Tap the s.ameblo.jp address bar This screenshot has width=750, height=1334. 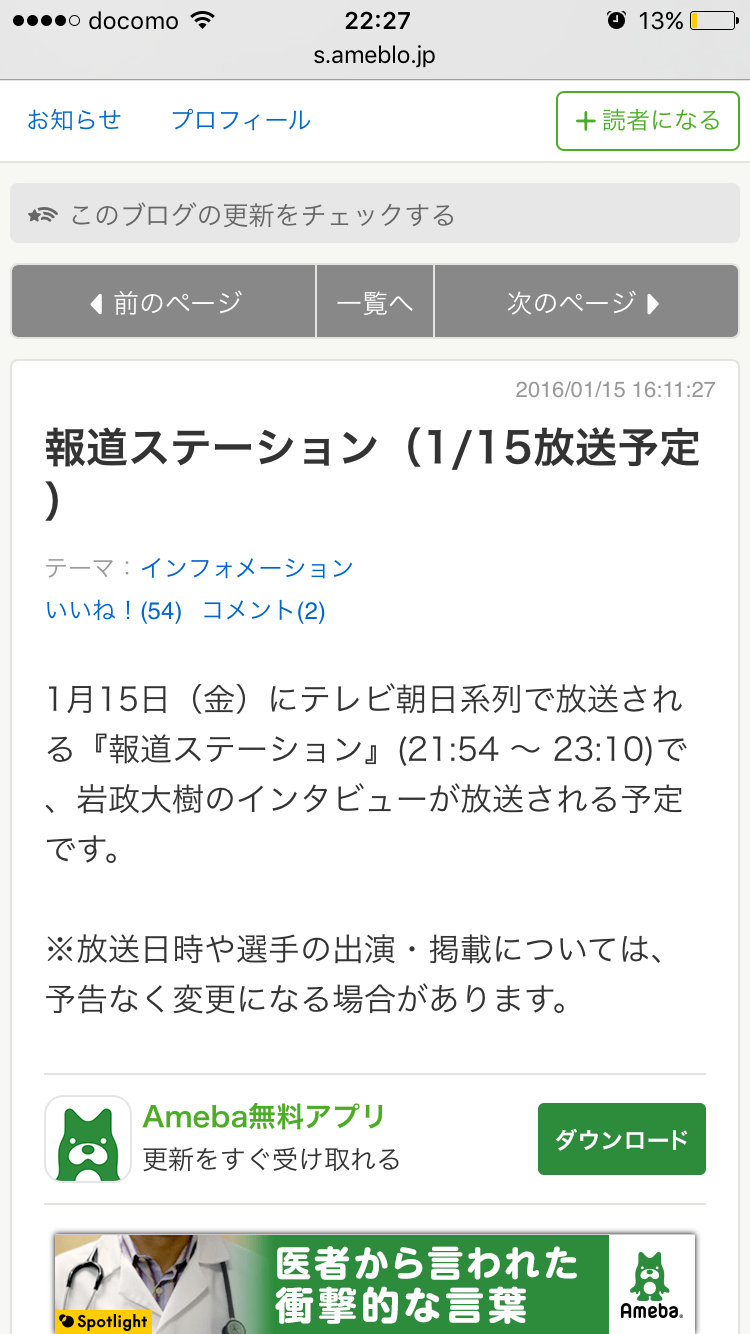pyautogui.click(x=375, y=55)
